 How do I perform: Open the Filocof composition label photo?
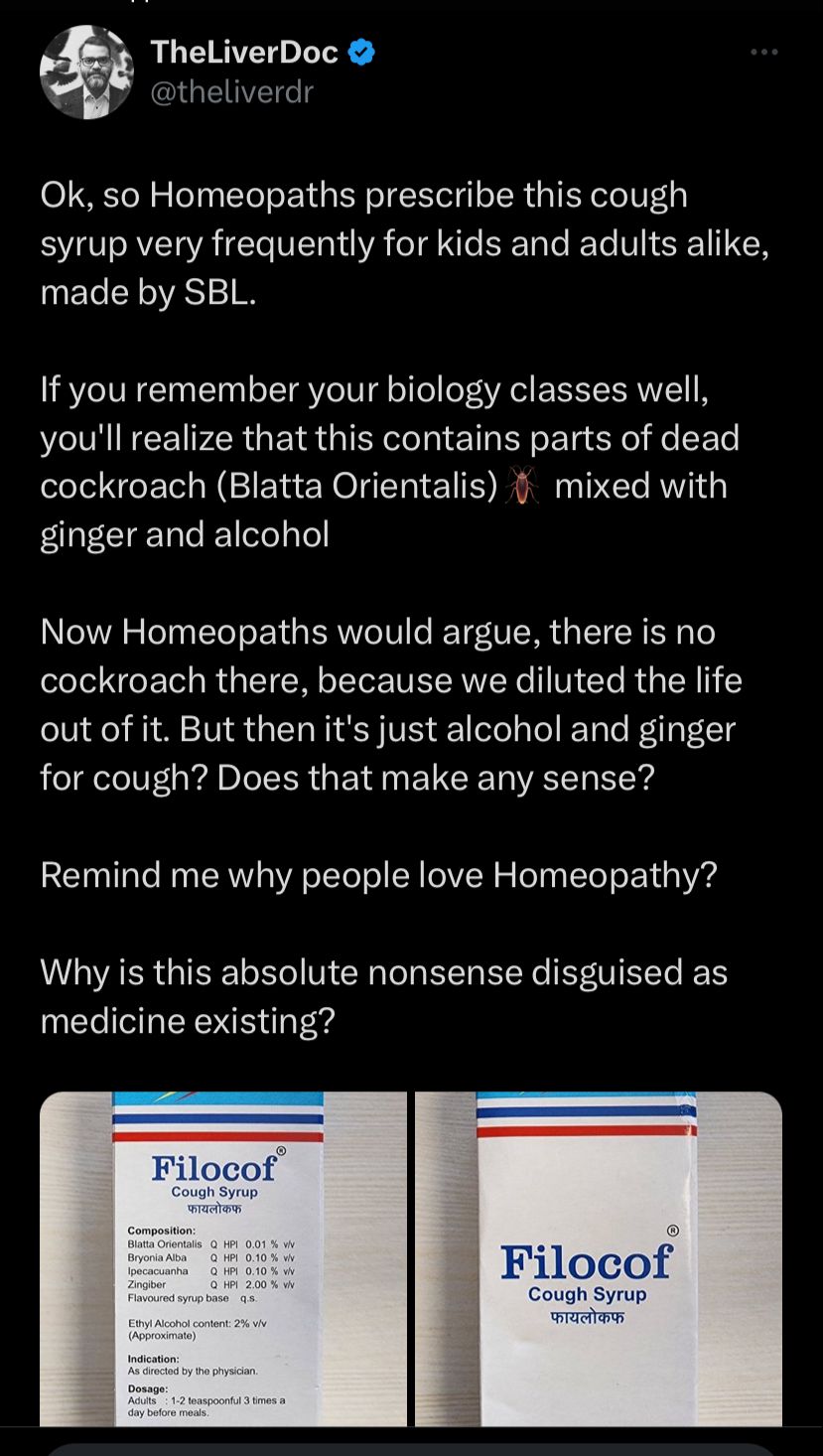coord(223,1258)
